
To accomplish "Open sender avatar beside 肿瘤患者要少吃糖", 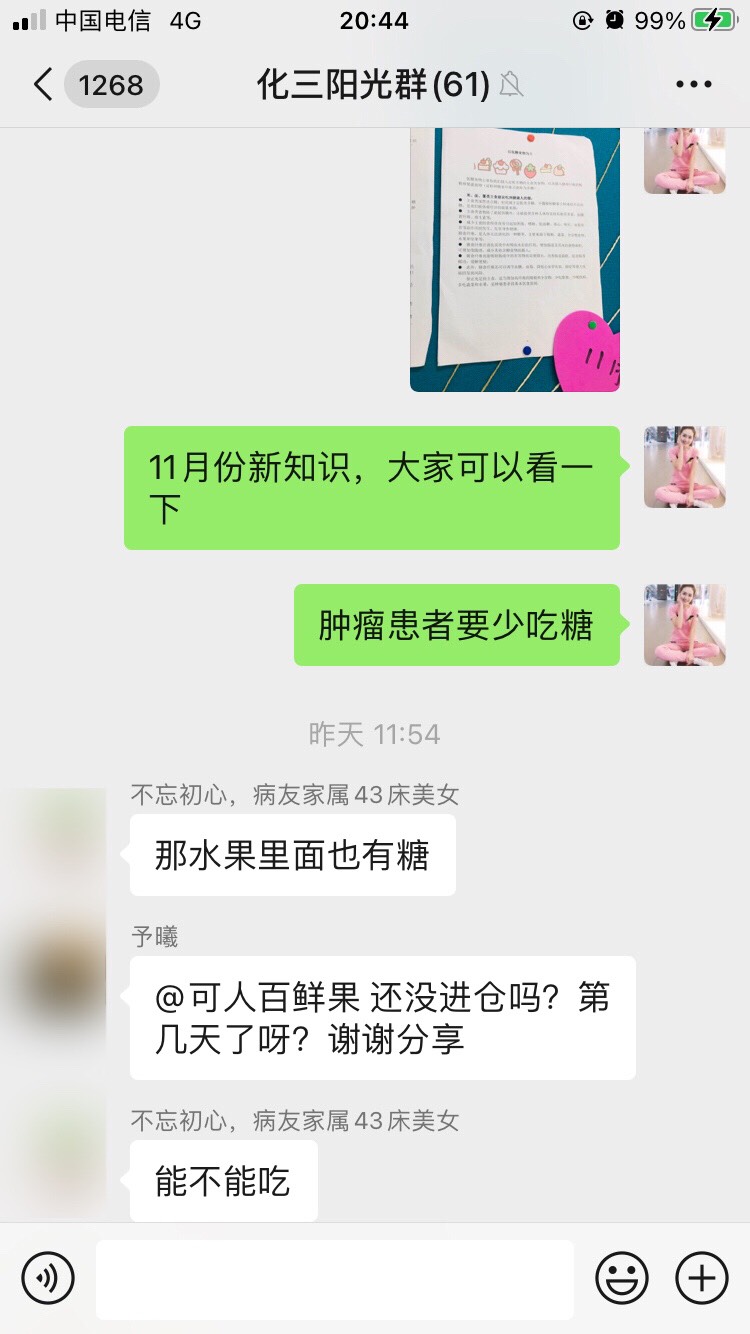I will [x=684, y=625].
